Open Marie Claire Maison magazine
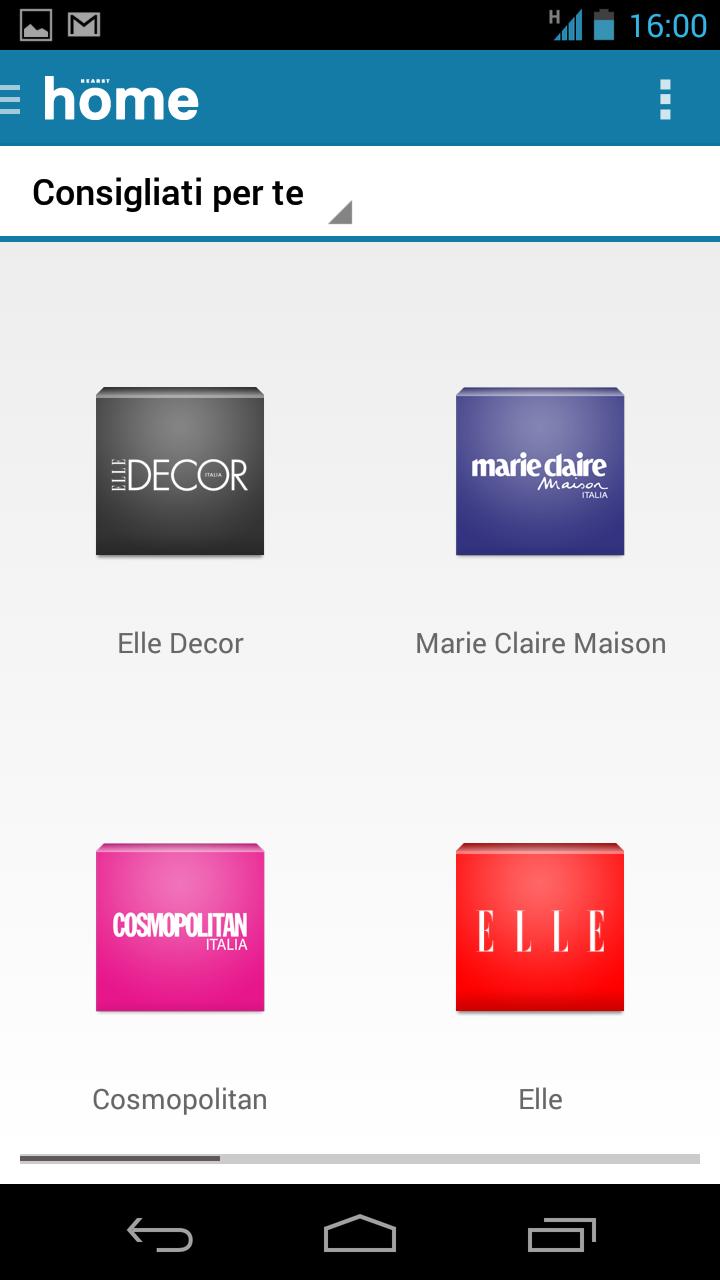The width and height of the screenshot is (720, 1280). [x=540, y=472]
